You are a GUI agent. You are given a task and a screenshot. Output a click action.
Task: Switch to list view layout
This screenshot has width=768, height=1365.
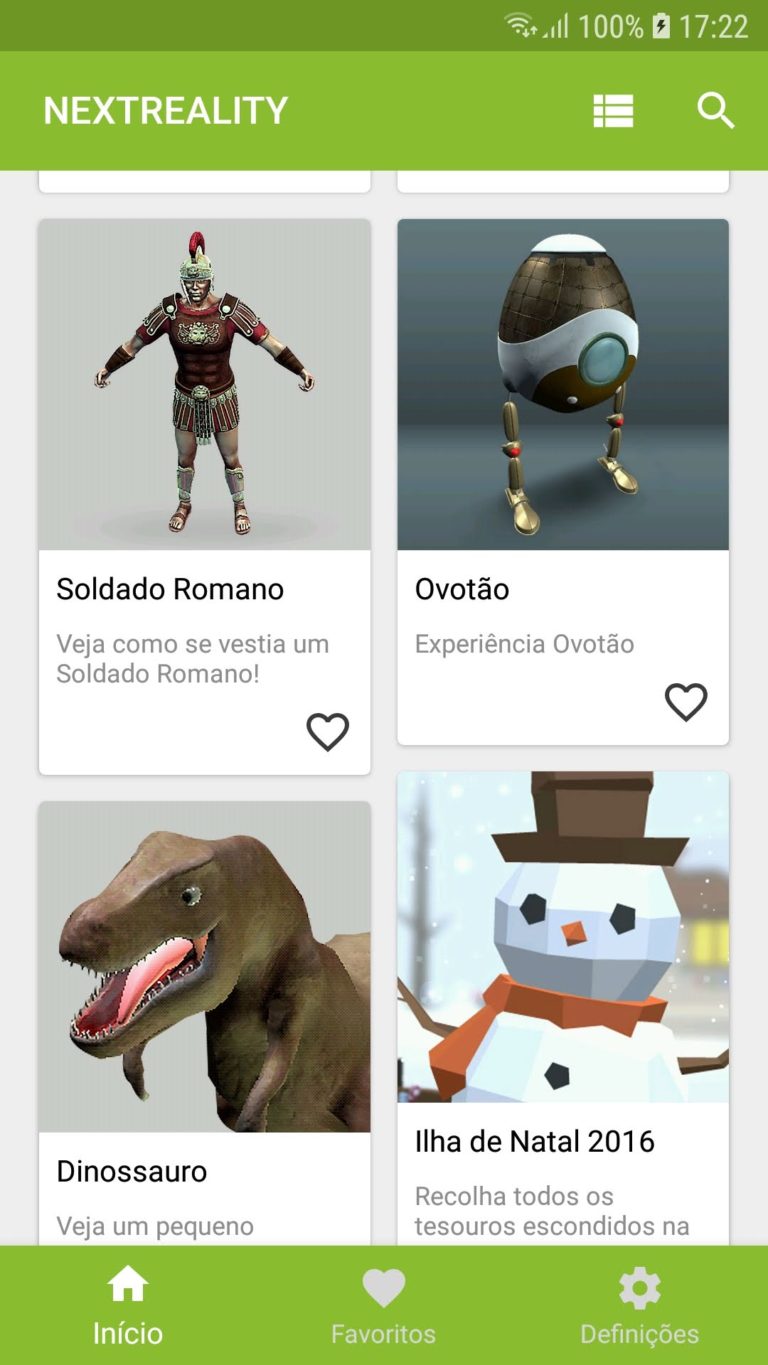point(613,111)
